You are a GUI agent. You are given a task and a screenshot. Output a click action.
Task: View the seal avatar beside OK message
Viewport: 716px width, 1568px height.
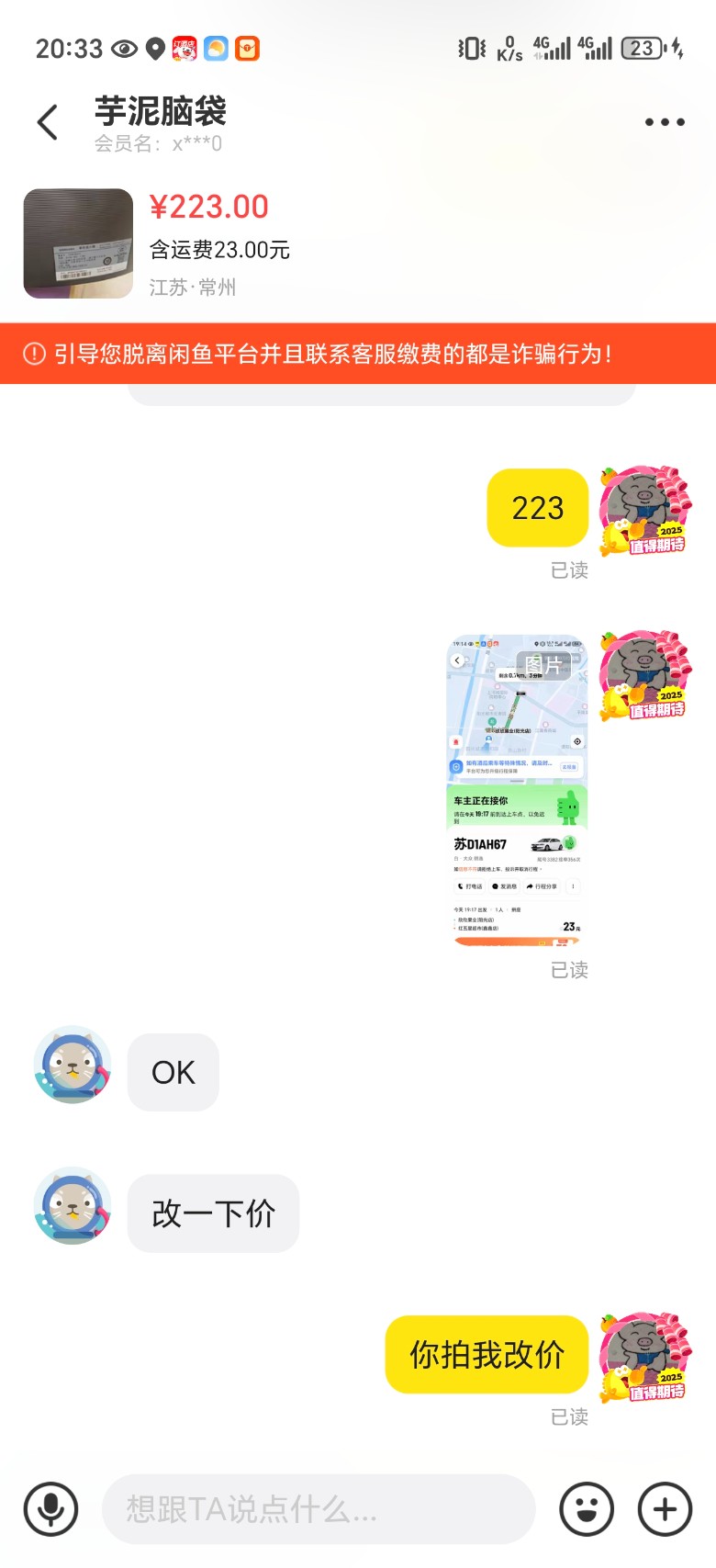[73, 1066]
